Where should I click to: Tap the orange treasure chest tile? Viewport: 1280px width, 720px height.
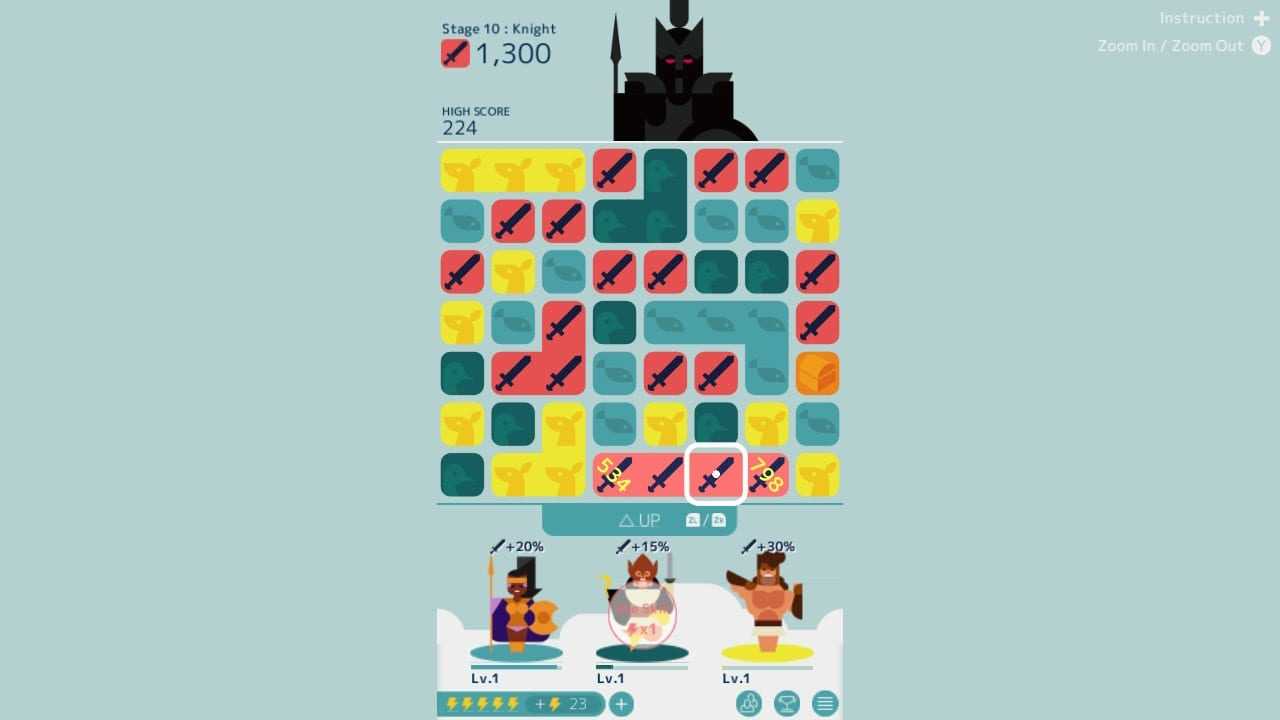tap(817, 373)
